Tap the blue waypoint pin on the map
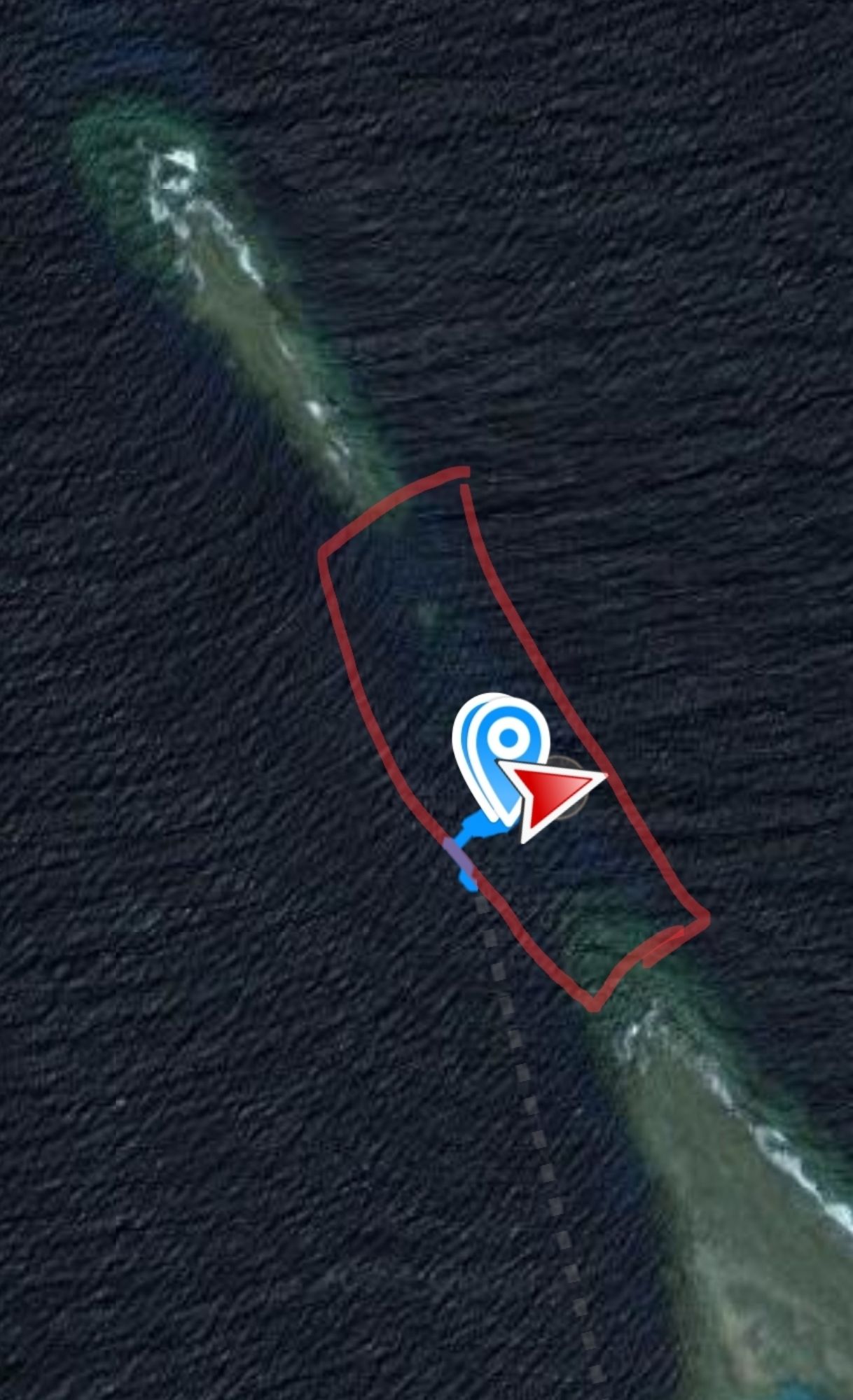853x1400 pixels. (x=501, y=754)
